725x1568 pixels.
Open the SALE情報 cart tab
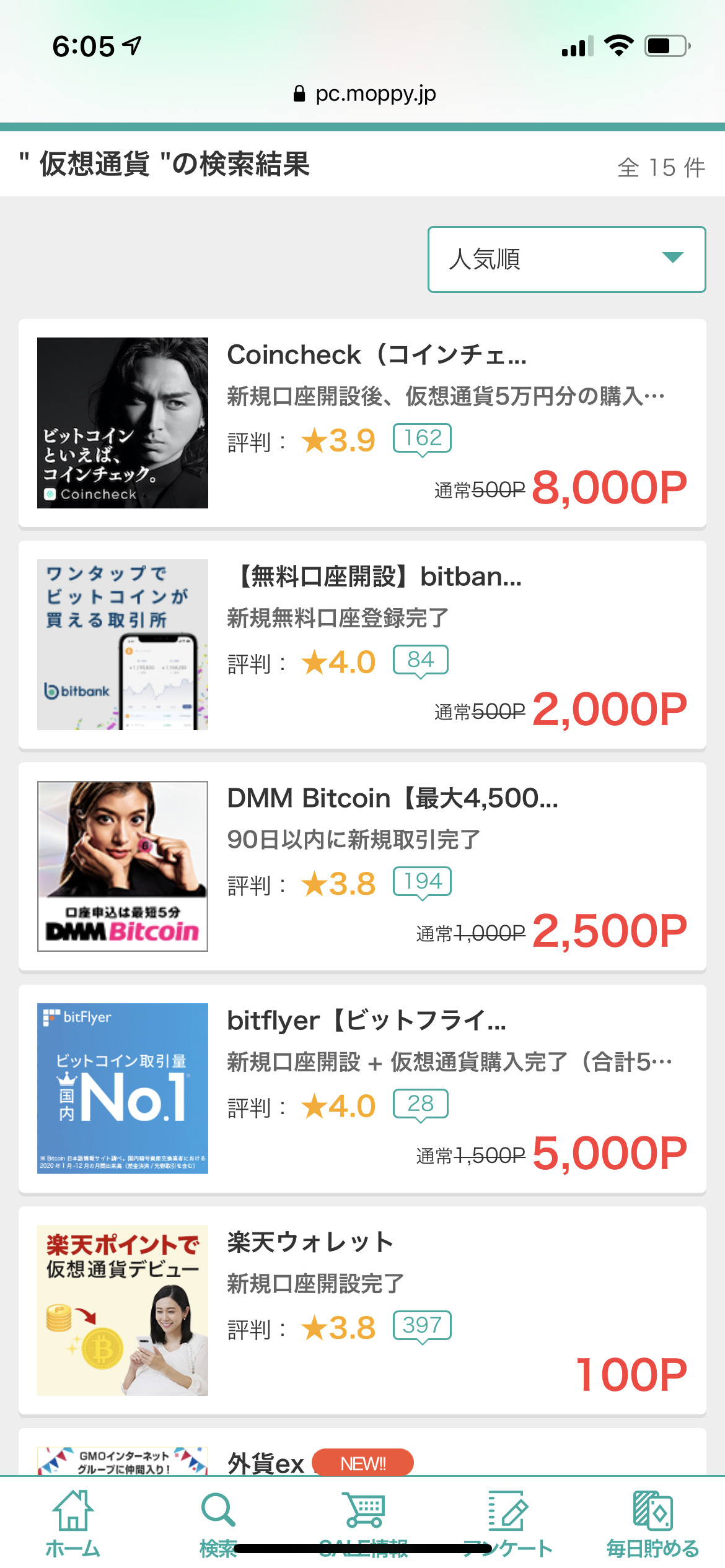[362, 1523]
